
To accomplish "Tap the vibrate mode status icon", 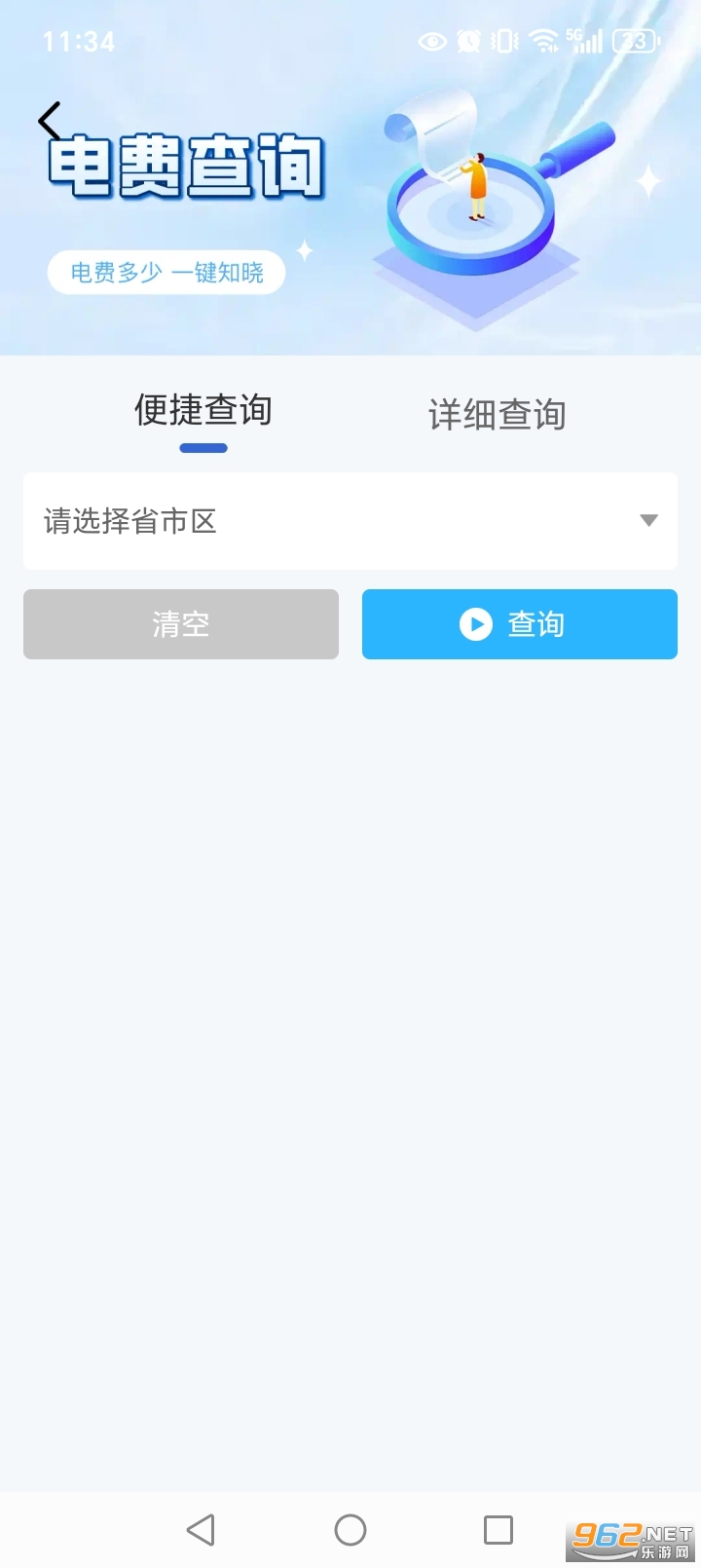I will (x=502, y=41).
